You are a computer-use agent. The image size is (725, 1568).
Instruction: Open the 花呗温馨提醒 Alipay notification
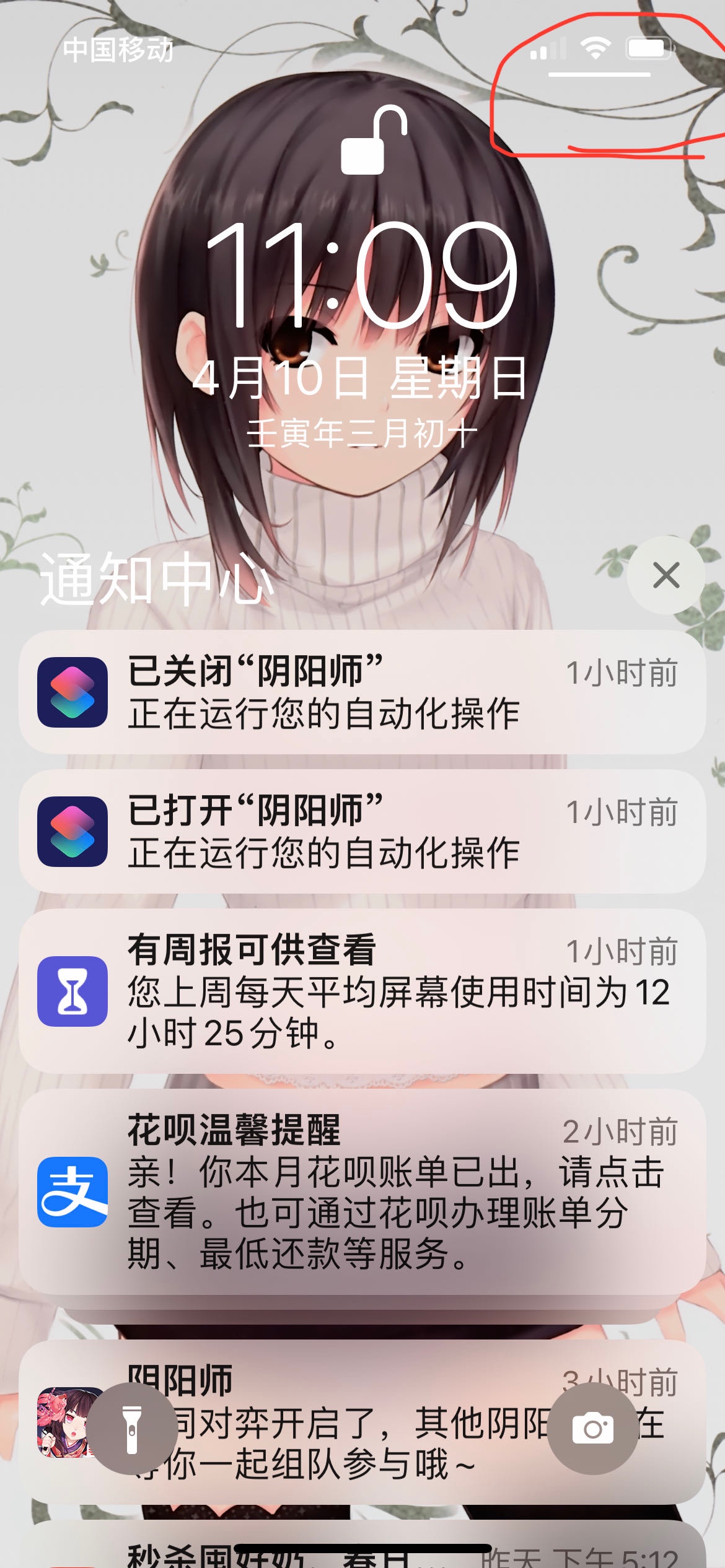click(362, 1192)
